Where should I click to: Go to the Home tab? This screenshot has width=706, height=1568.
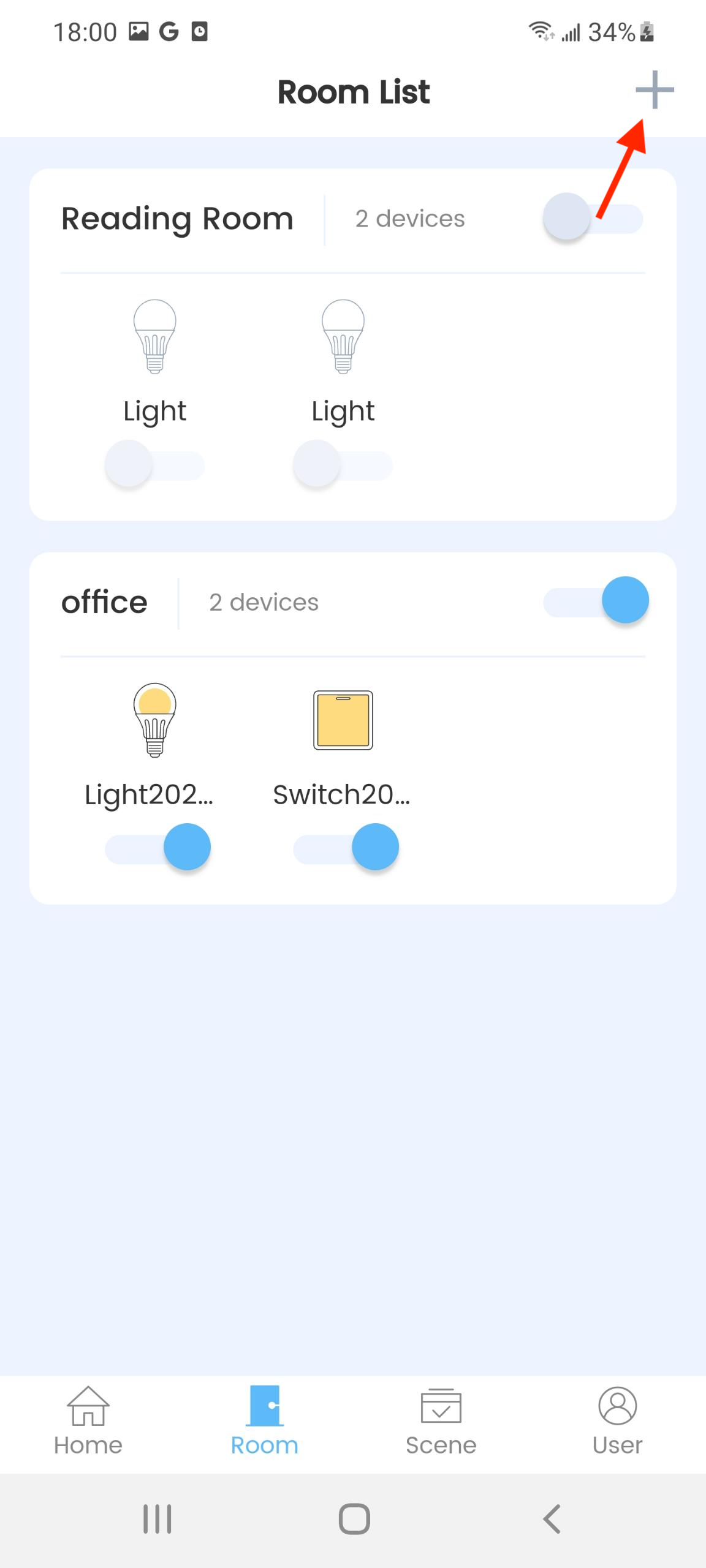[88, 1421]
